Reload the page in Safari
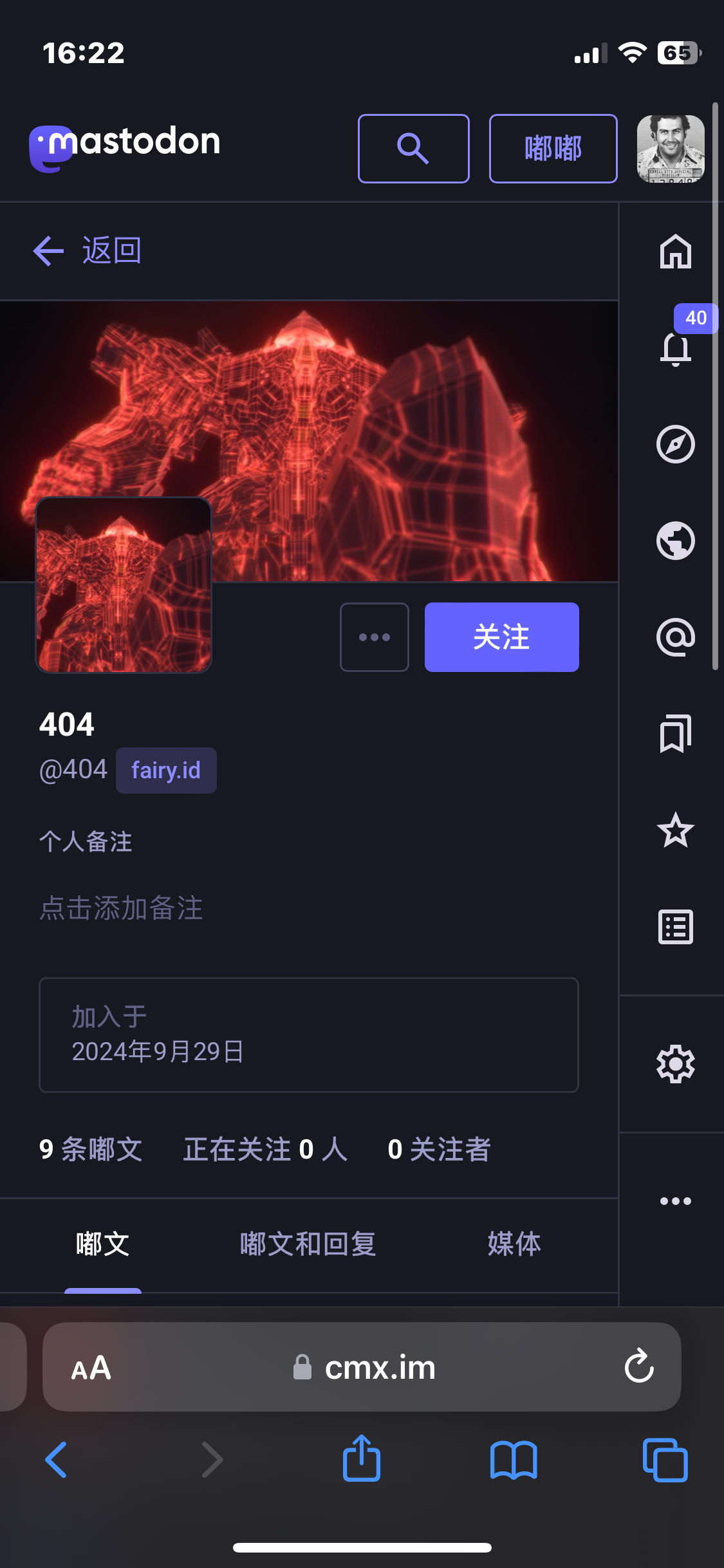The height and width of the screenshot is (1568, 724). pyautogui.click(x=638, y=1367)
